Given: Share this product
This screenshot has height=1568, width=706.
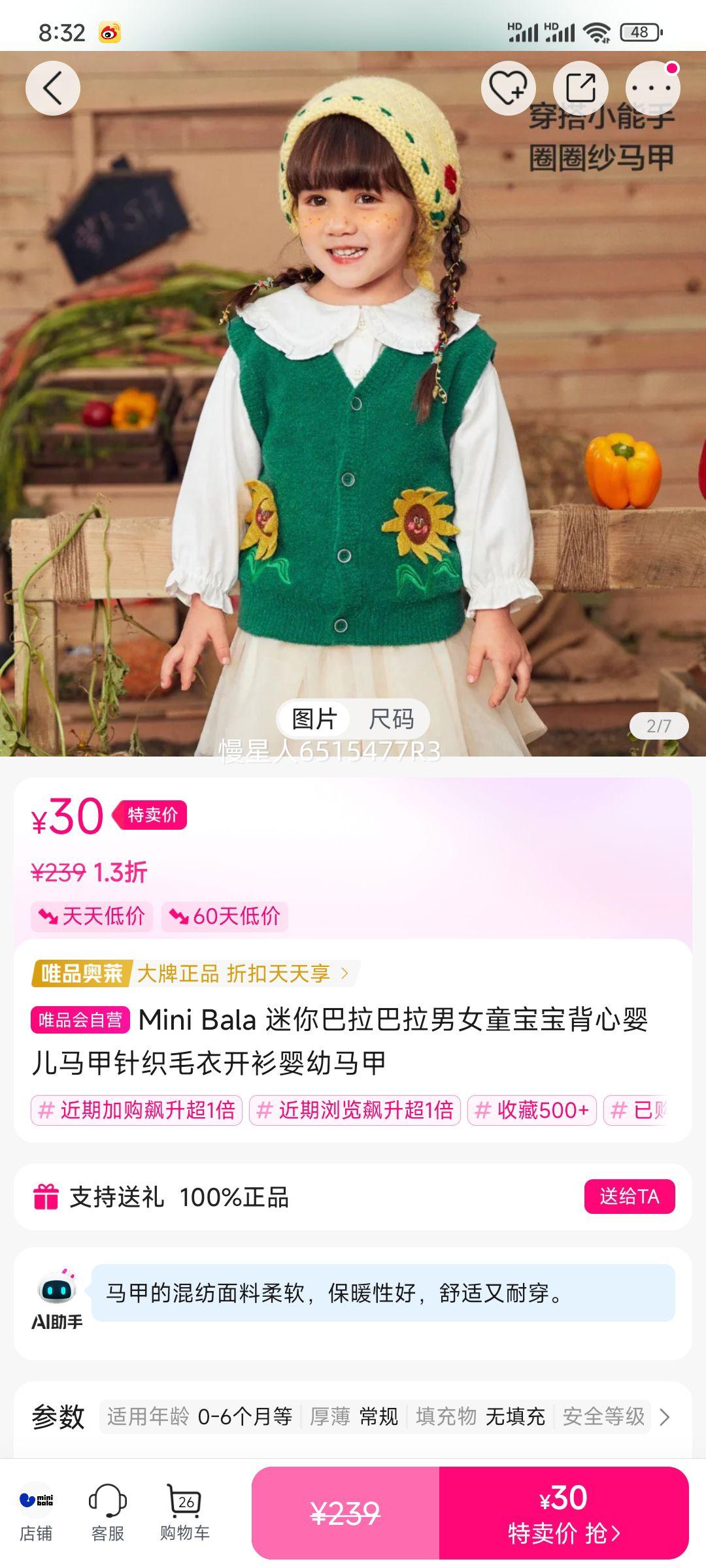Looking at the screenshot, I should [580, 88].
